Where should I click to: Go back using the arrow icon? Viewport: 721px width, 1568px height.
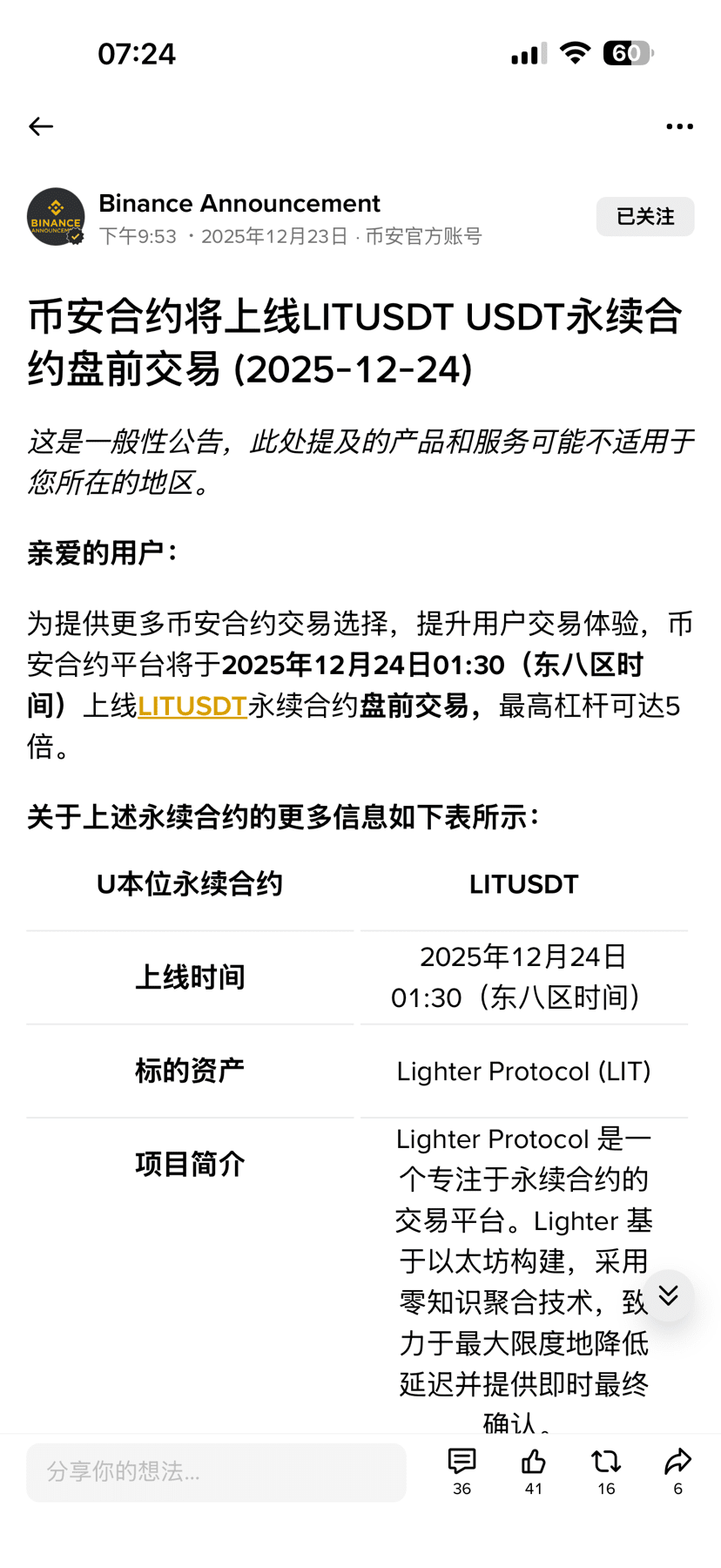point(41,127)
